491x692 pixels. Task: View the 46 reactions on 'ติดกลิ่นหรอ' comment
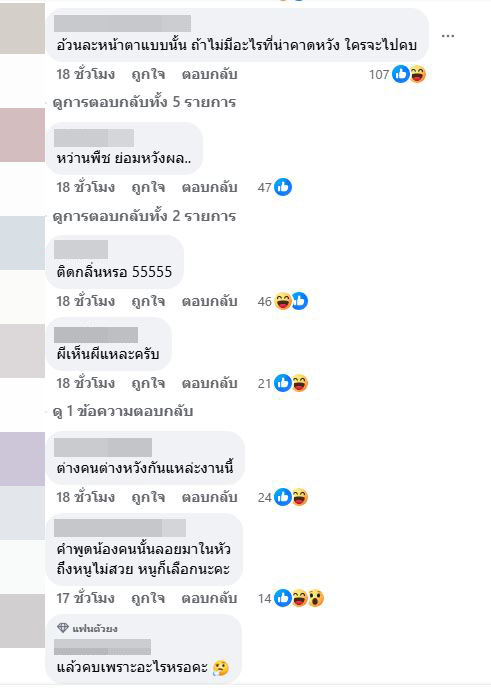[x=283, y=301]
